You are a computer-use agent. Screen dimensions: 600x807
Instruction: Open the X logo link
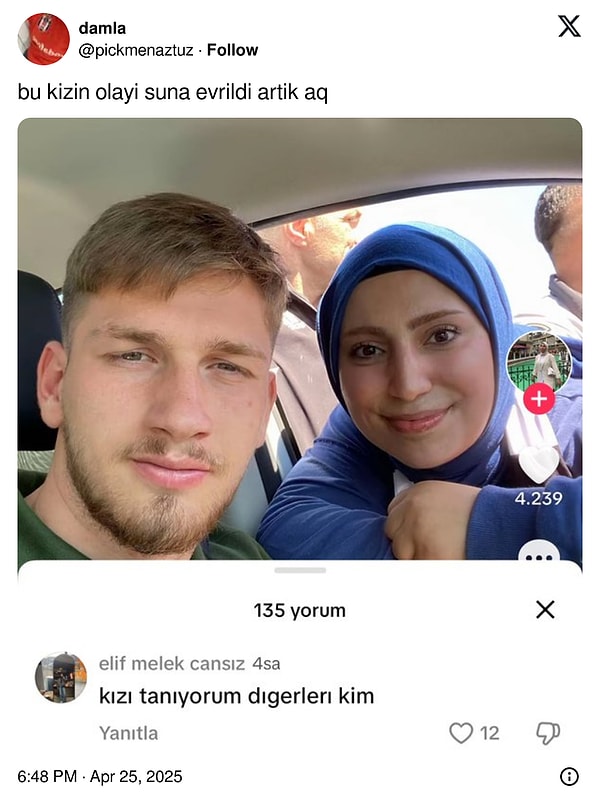[x=569, y=27]
